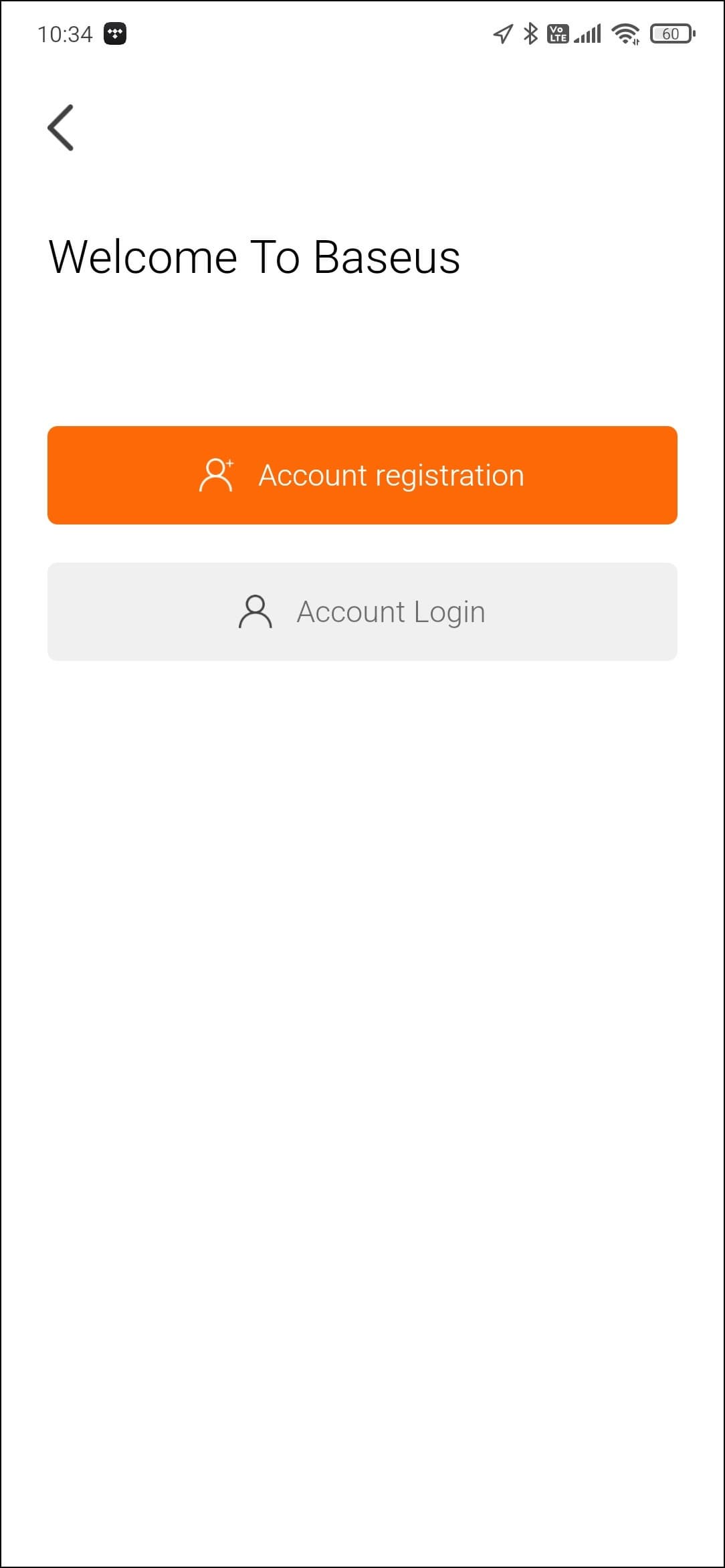Tap the Account registration button

[x=362, y=475]
